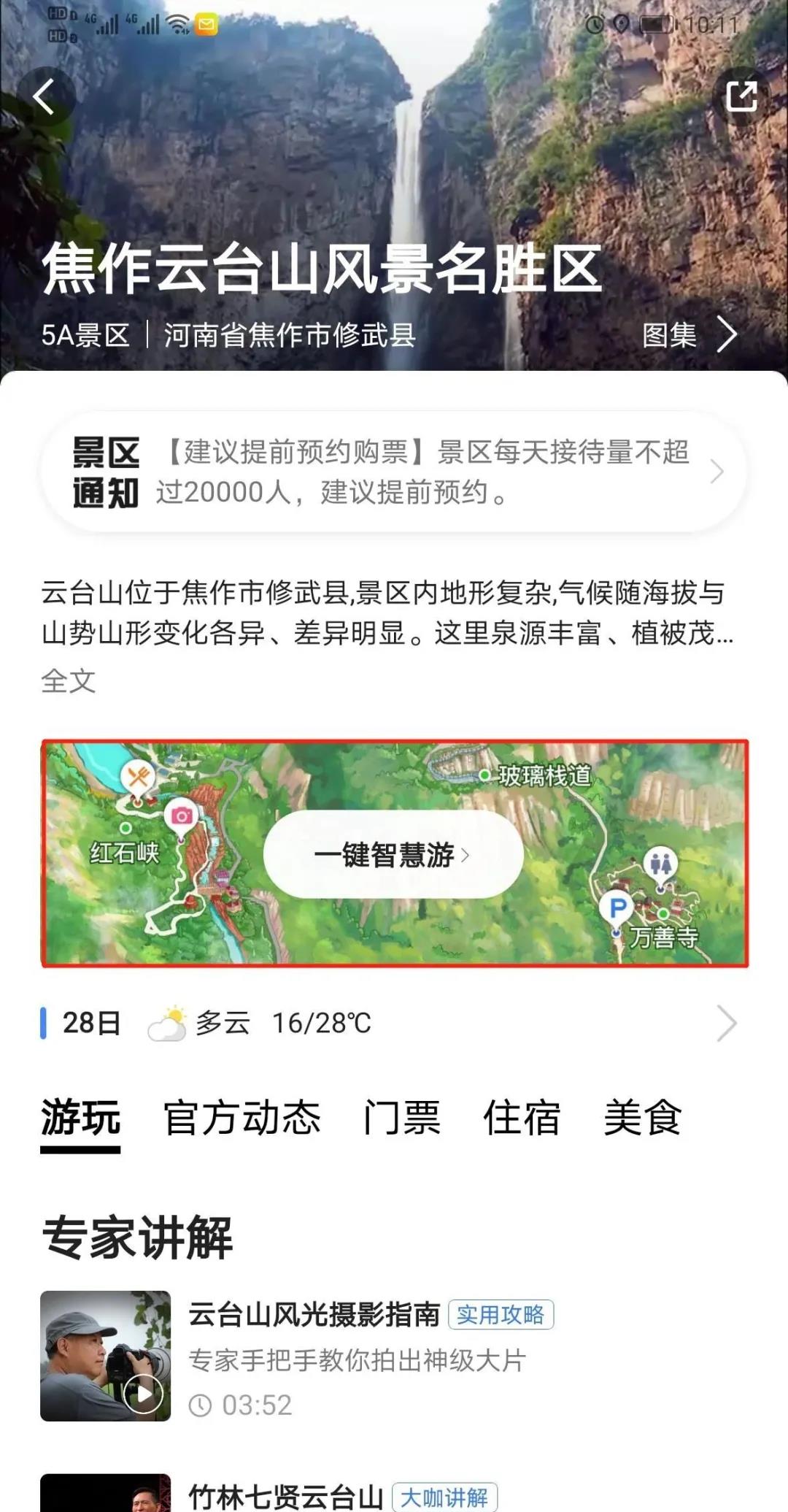Image resolution: width=788 pixels, height=1512 pixels.
Task: Switch to the 美食 tab
Action: pos(642,1118)
